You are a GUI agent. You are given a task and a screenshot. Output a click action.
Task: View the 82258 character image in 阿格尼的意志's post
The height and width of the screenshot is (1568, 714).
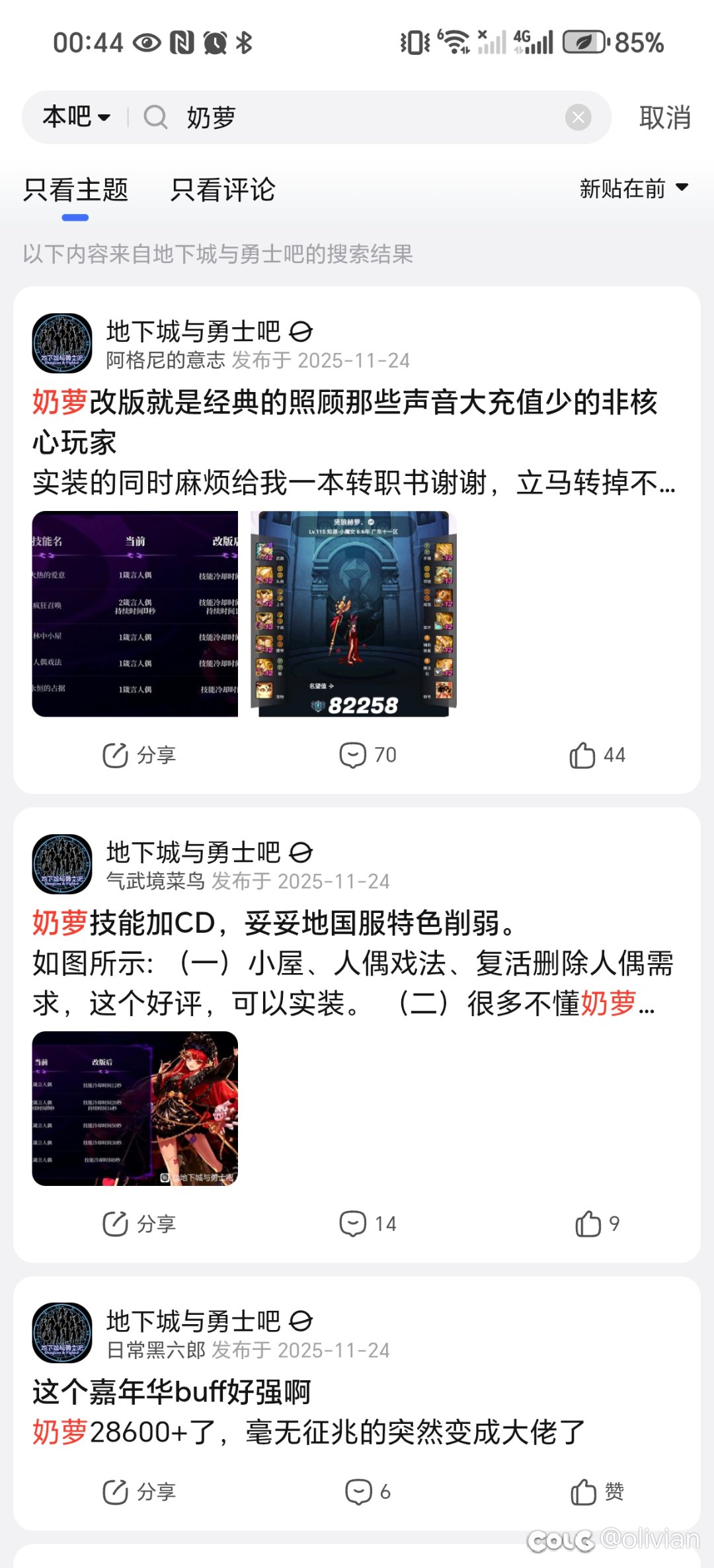[x=354, y=613]
